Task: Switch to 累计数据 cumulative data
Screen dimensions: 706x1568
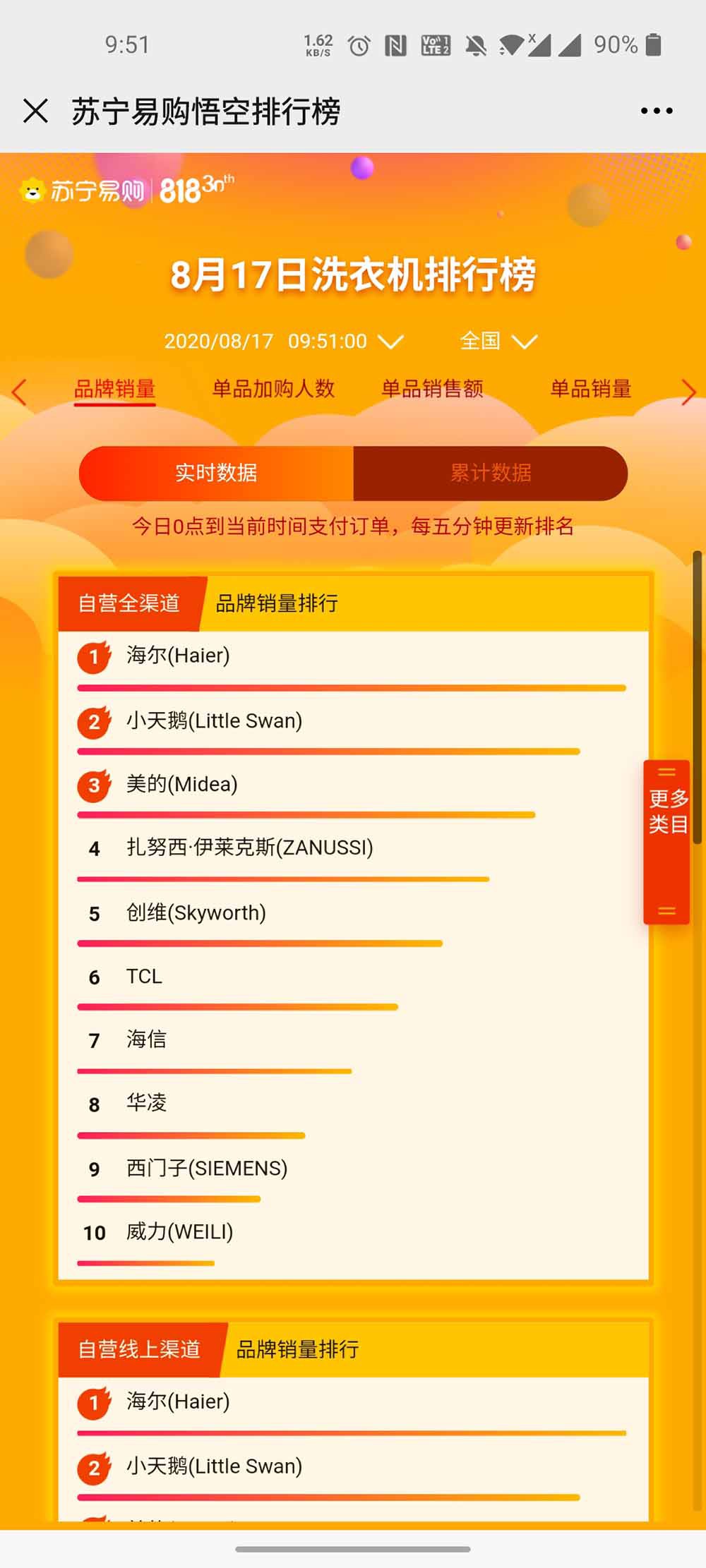Action: [491, 473]
